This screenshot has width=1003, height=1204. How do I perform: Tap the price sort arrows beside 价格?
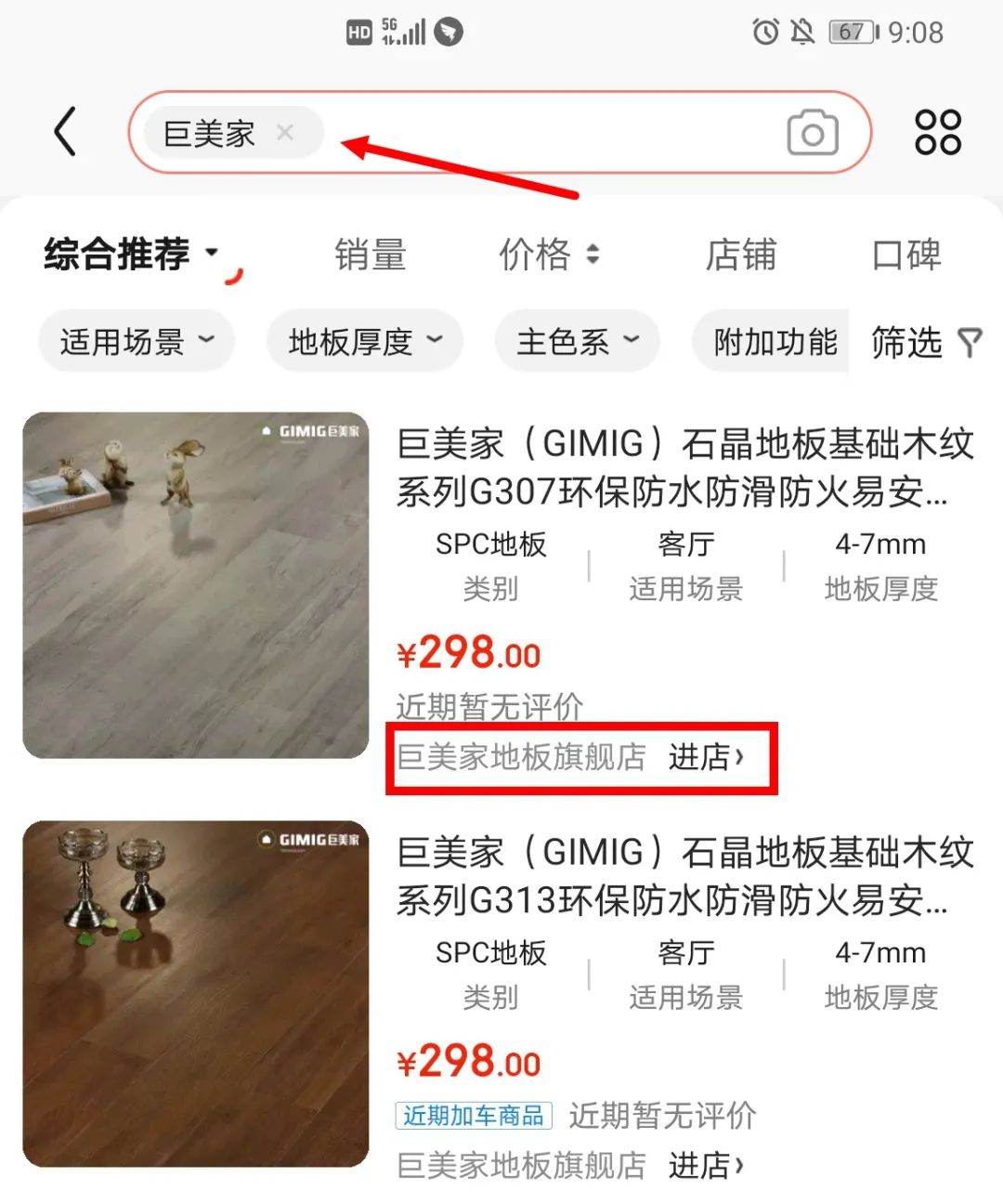(592, 255)
